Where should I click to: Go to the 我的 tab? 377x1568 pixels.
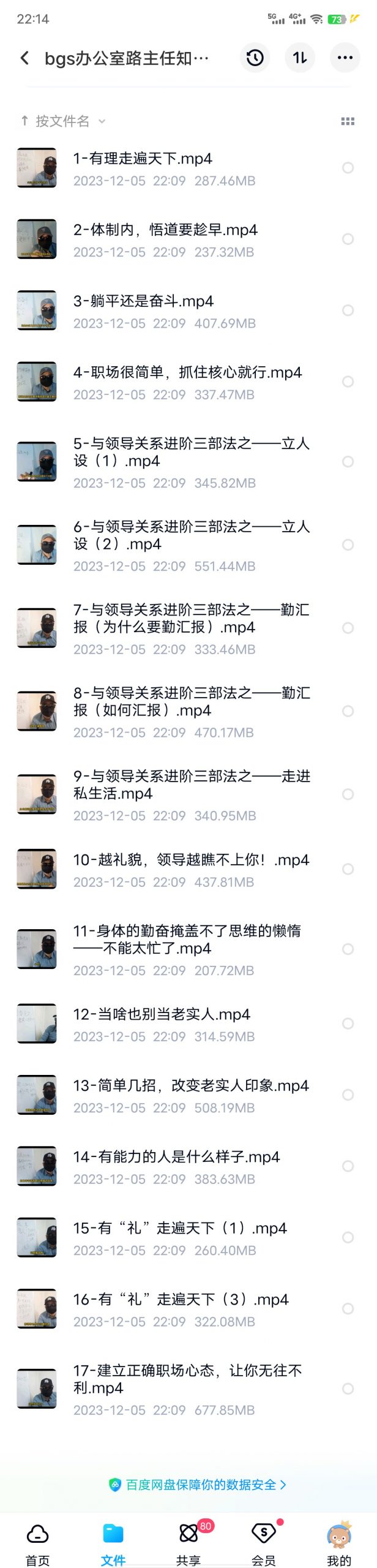[x=339, y=1543]
